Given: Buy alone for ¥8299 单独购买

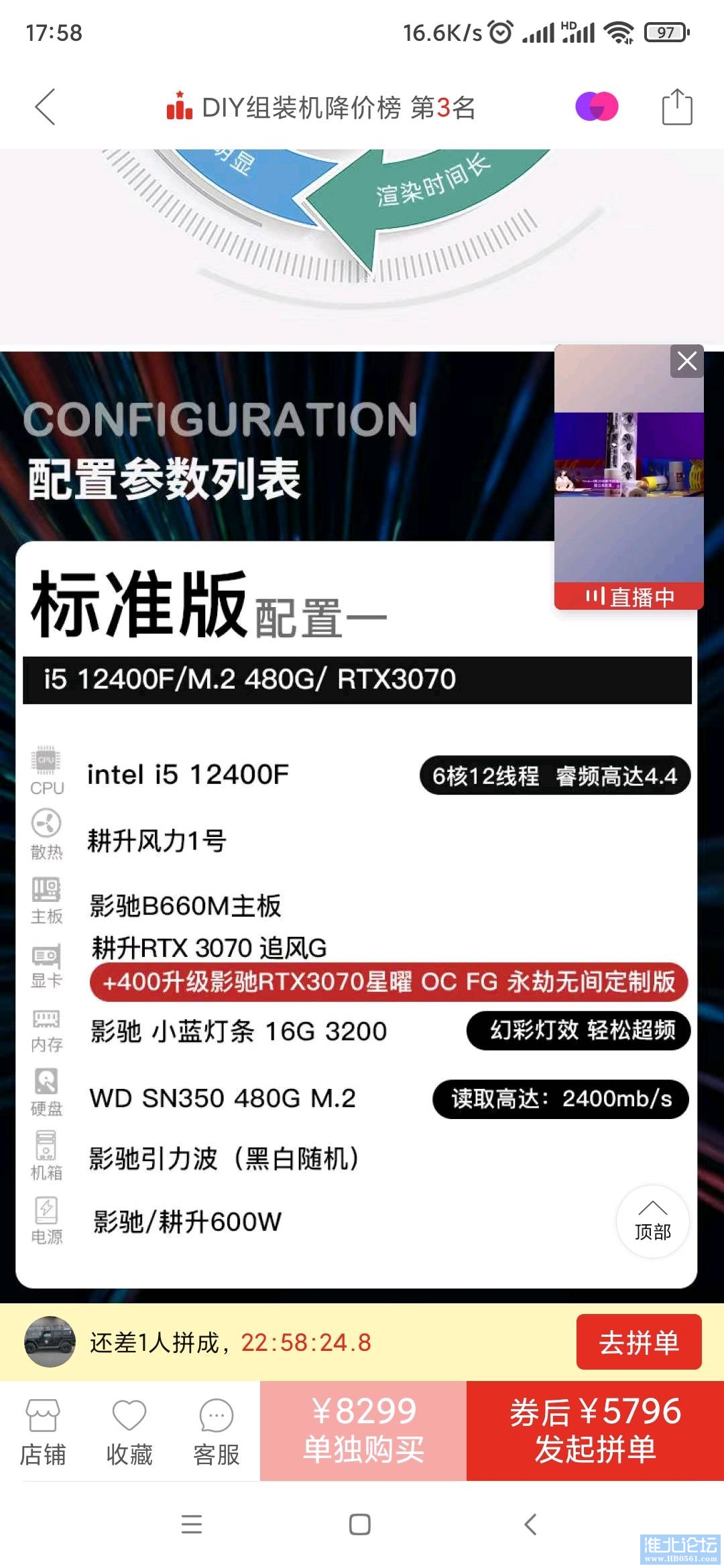Looking at the screenshot, I should [x=363, y=1430].
